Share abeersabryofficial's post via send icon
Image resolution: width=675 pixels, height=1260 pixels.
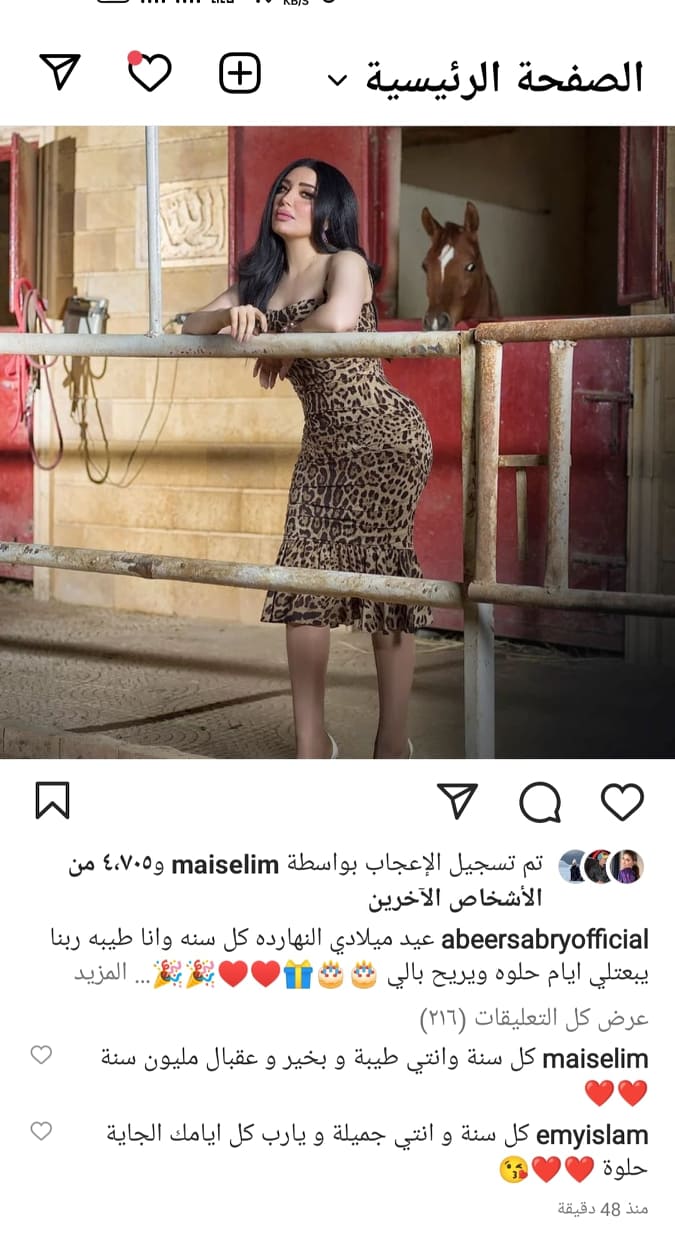tap(458, 801)
